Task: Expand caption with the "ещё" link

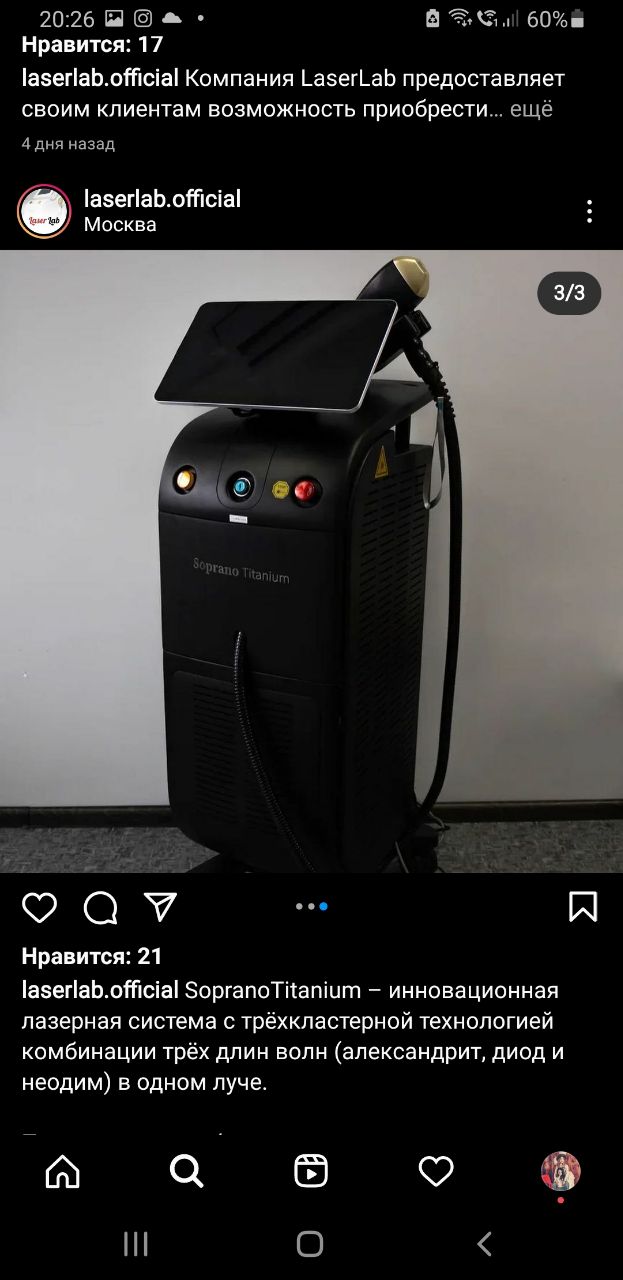Action: (531, 110)
